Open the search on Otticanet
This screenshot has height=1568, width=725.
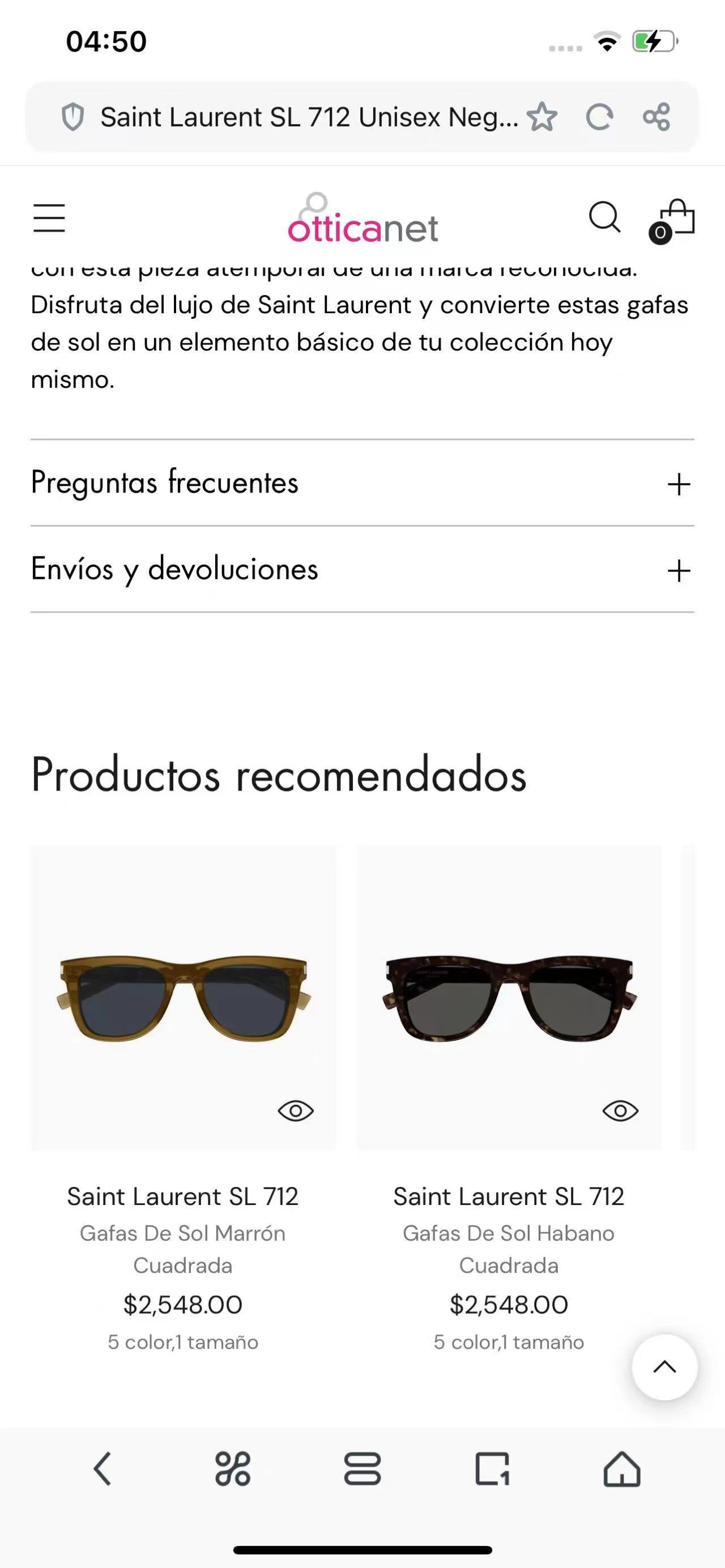[x=605, y=219]
